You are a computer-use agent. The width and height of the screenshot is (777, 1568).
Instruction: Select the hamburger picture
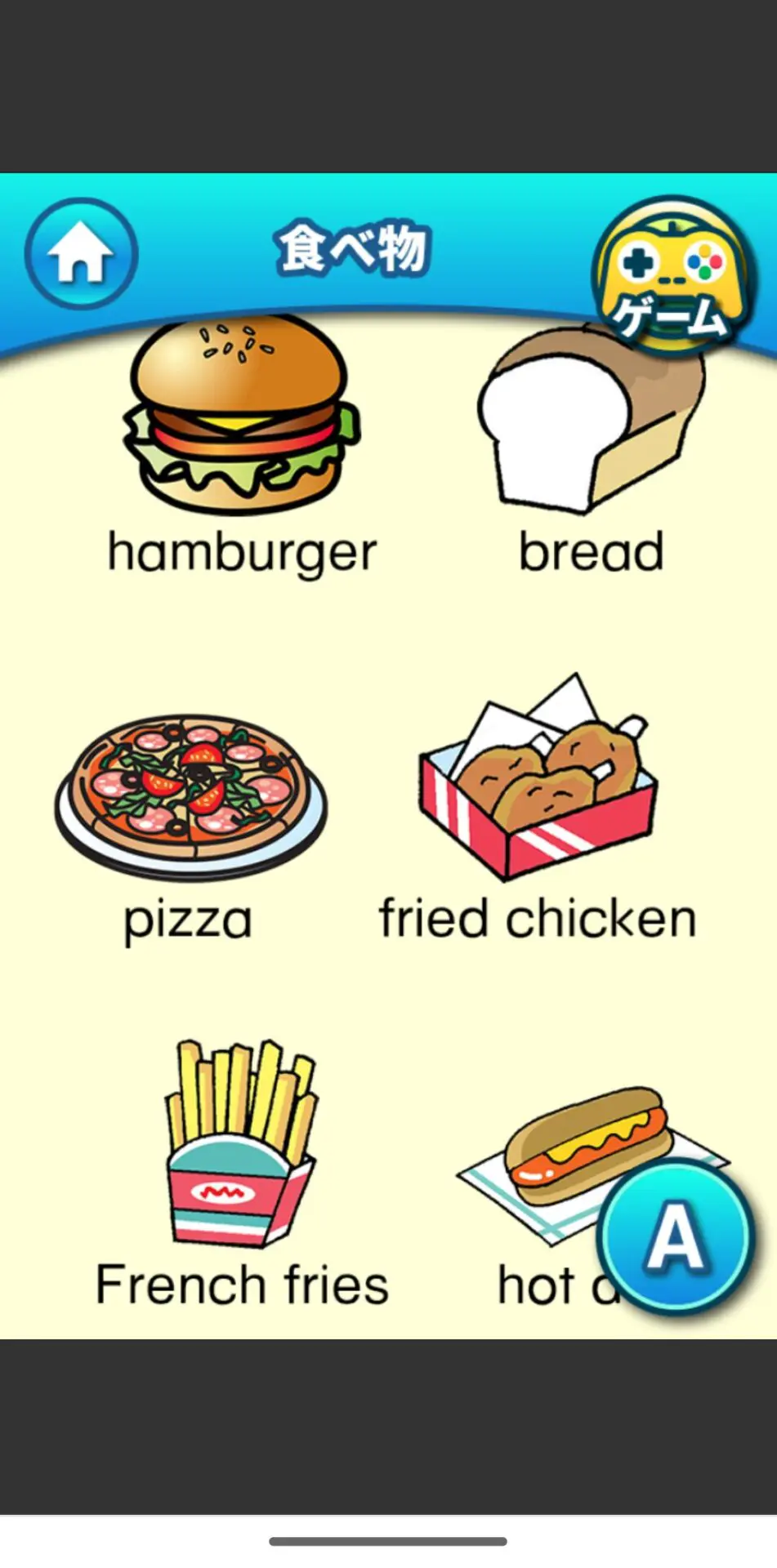pos(241,414)
